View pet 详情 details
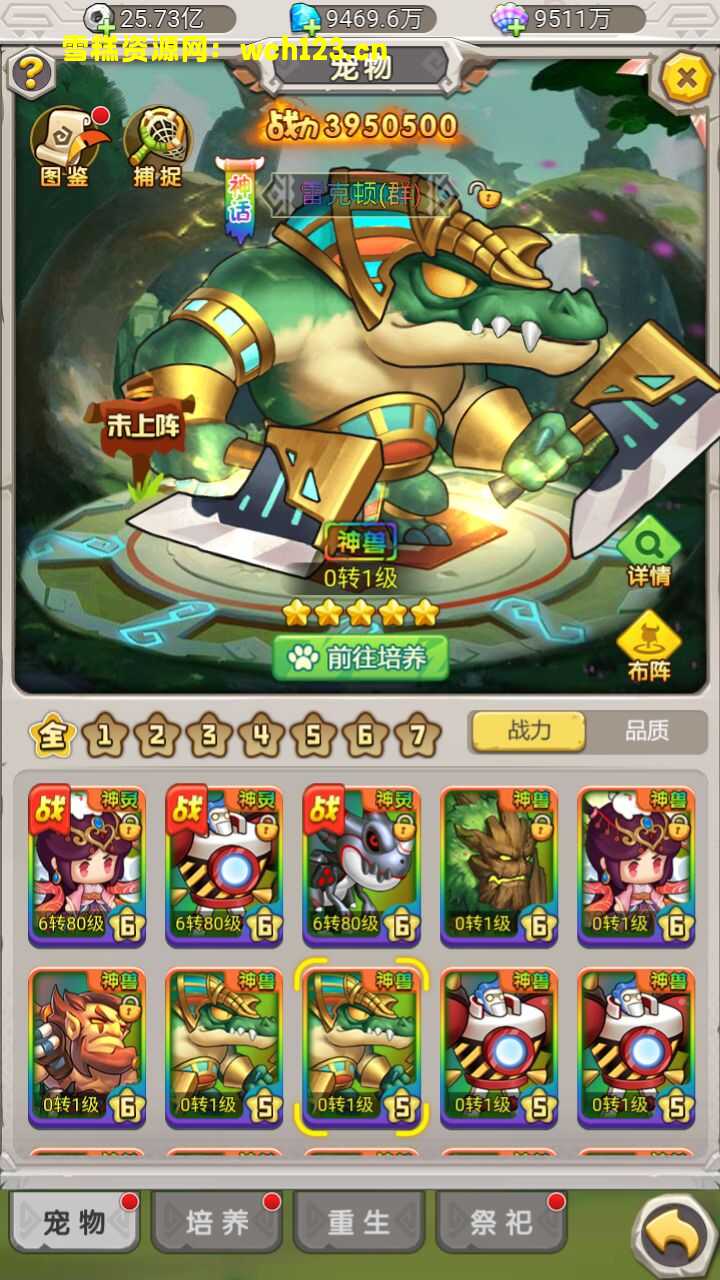Image resolution: width=720 pixels, height=1280 pixels. pyautogui.click(x=648, y=554)
